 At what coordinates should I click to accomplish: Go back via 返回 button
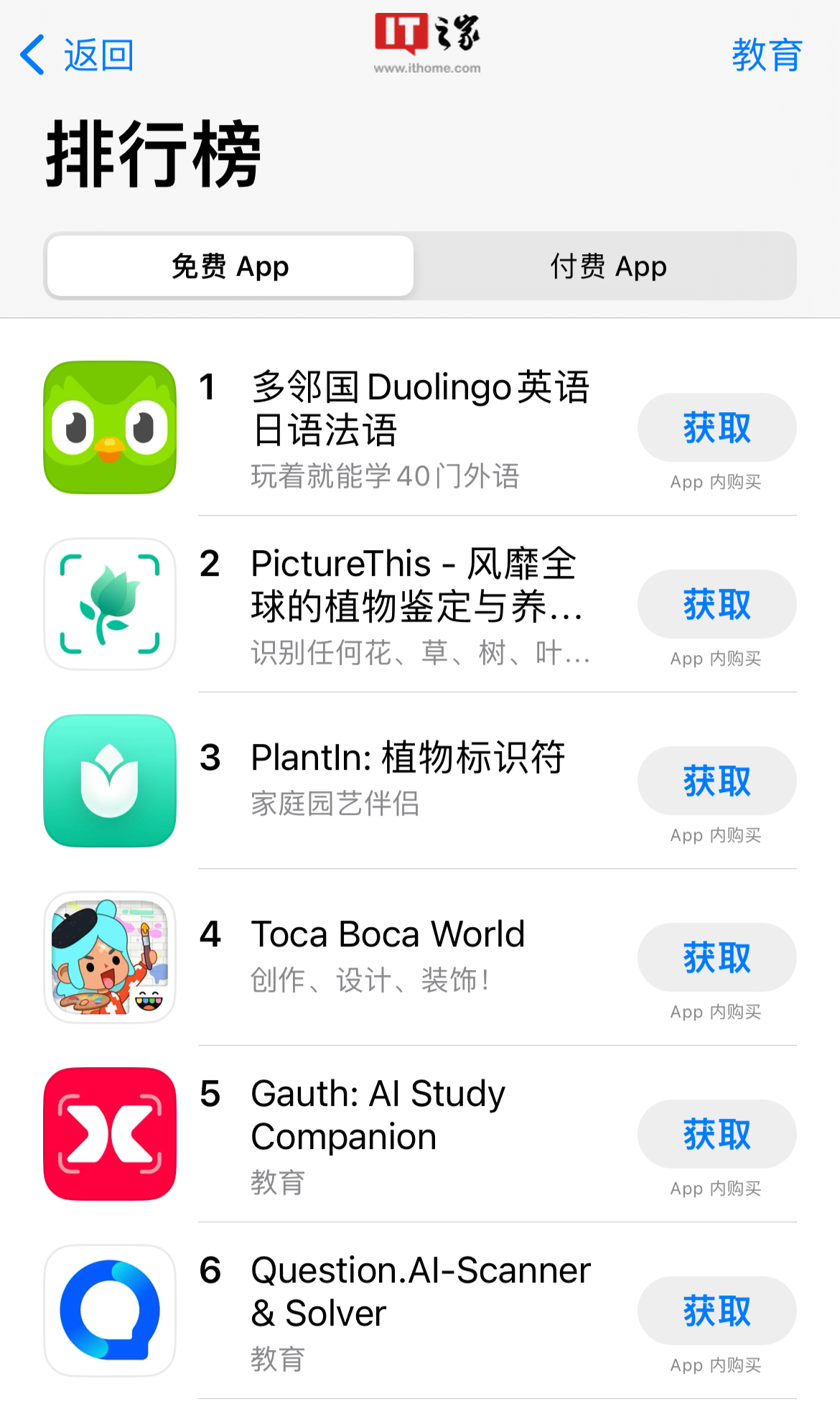coord(78,55)
